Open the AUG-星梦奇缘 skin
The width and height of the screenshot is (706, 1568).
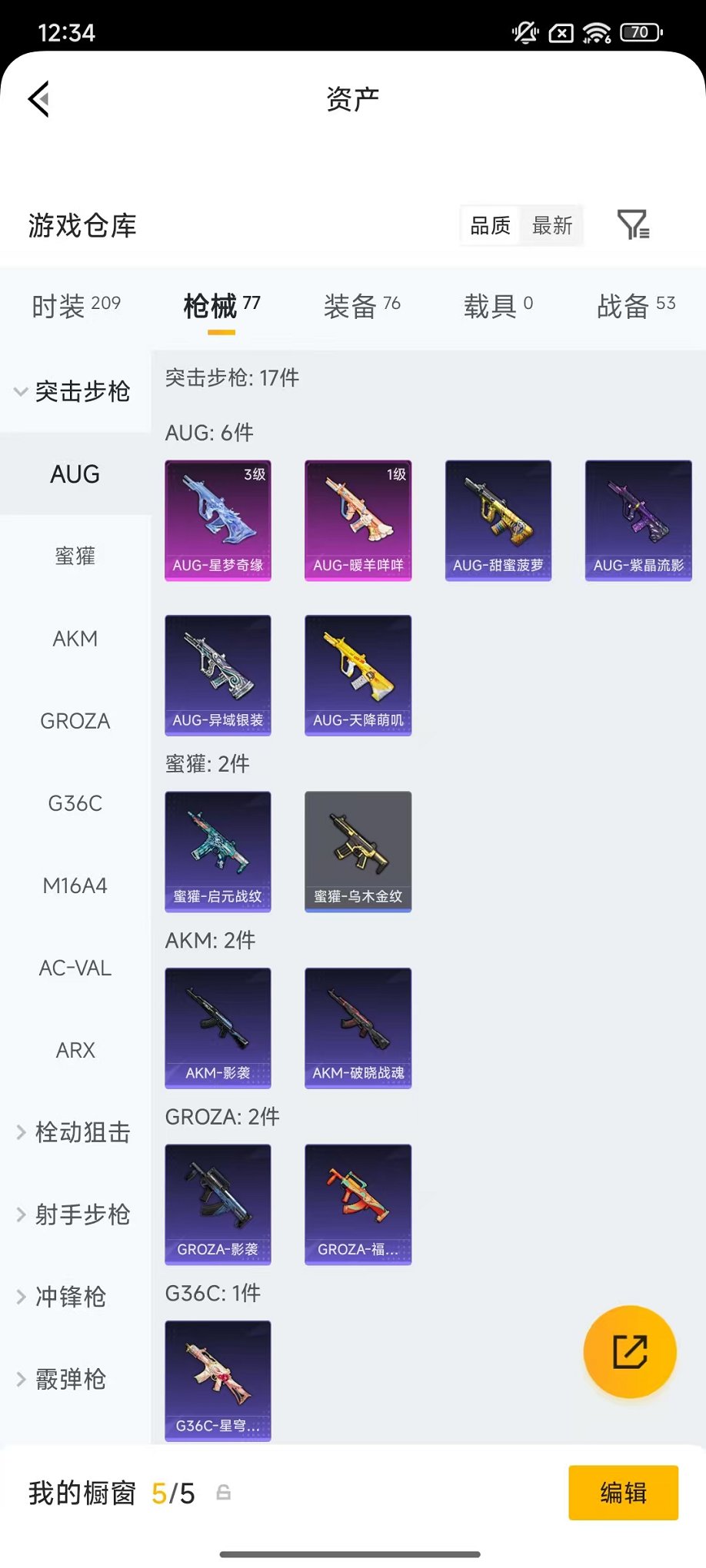218,520
